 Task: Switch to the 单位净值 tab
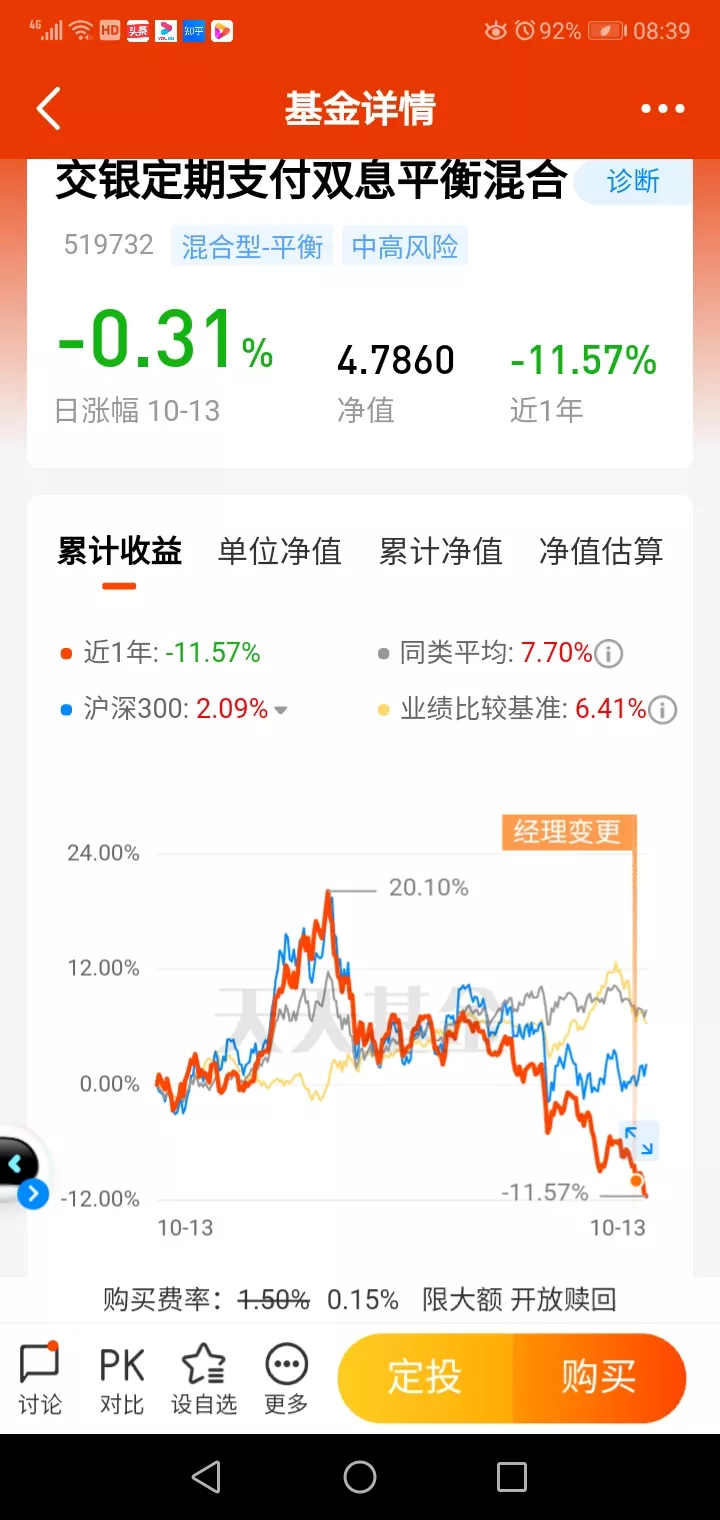point(280,551)
